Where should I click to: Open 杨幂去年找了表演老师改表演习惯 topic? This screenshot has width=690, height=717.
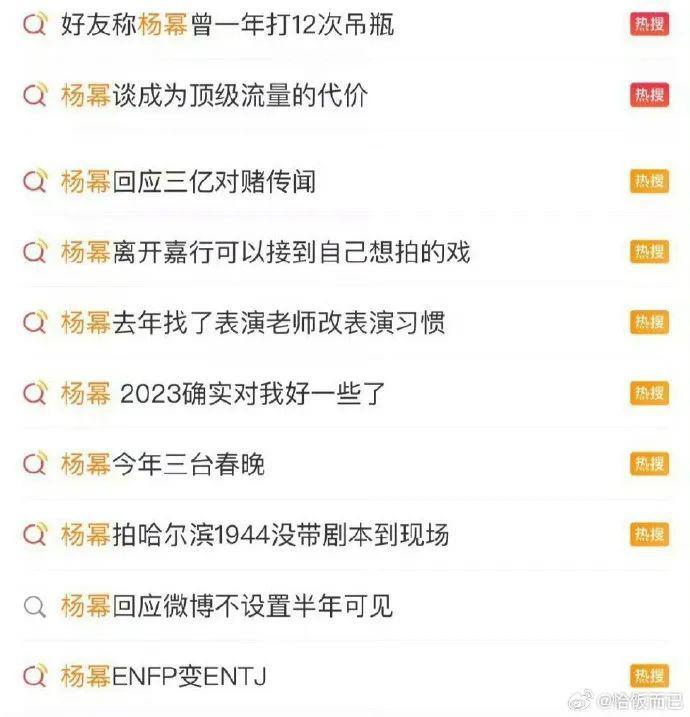coord(252,323)
